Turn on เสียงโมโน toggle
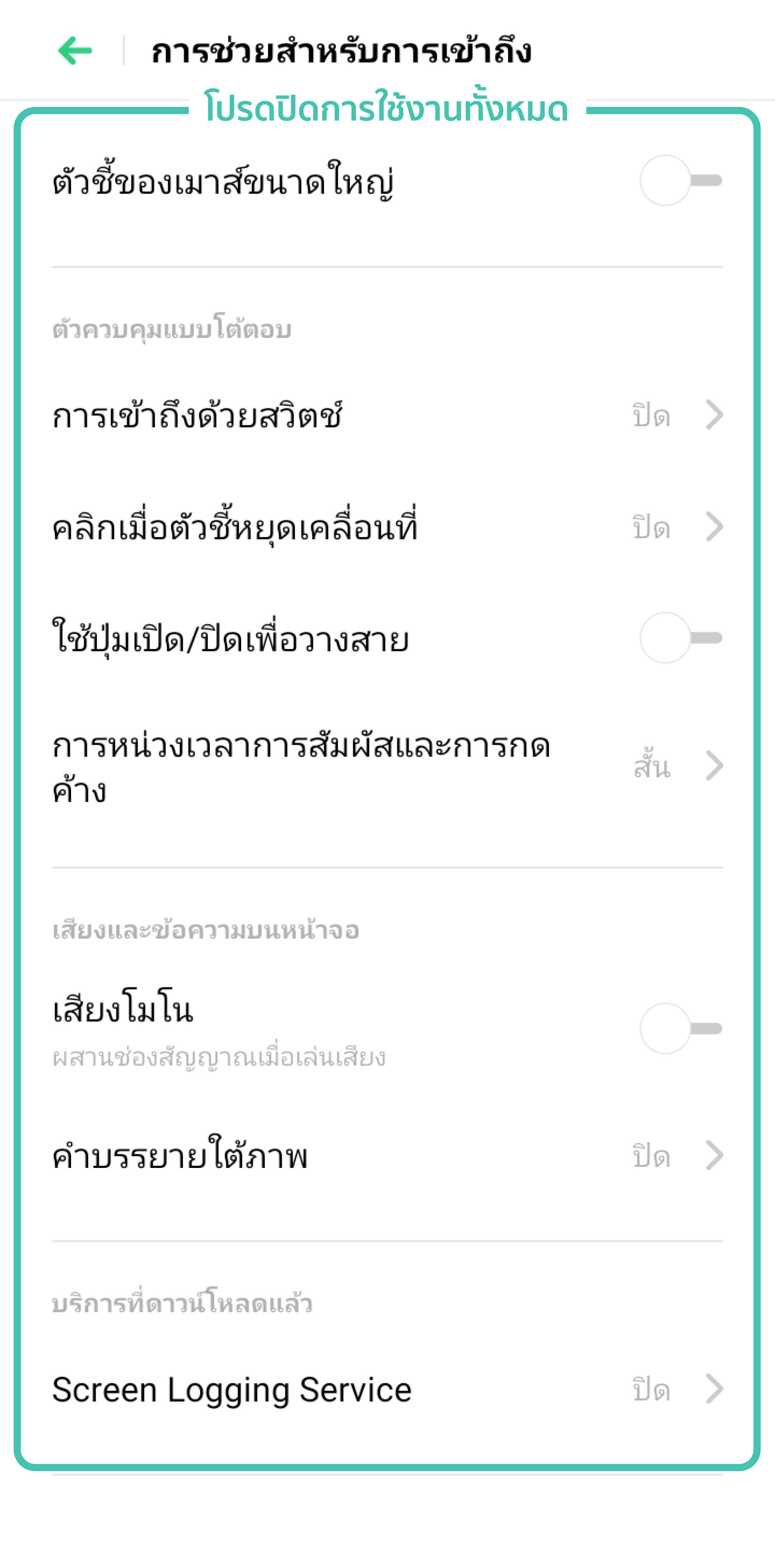Viewport: 775px width, 1568px height. click(x=680, y=1029)
